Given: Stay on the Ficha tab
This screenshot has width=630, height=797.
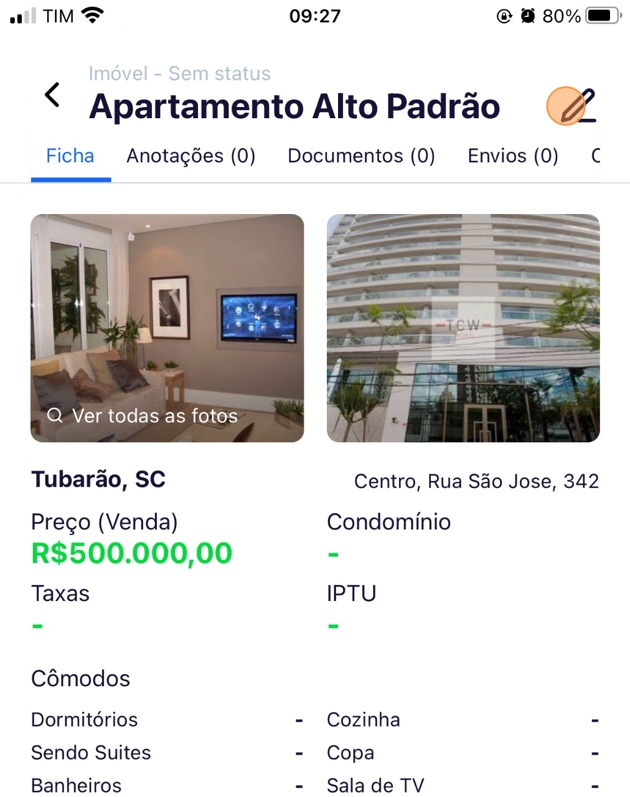Looking at the screenshot, I should [70, 156].
